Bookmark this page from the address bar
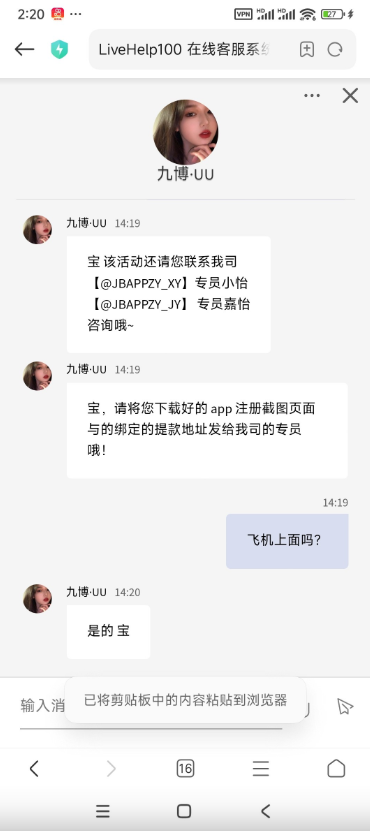 click(307, 49)
